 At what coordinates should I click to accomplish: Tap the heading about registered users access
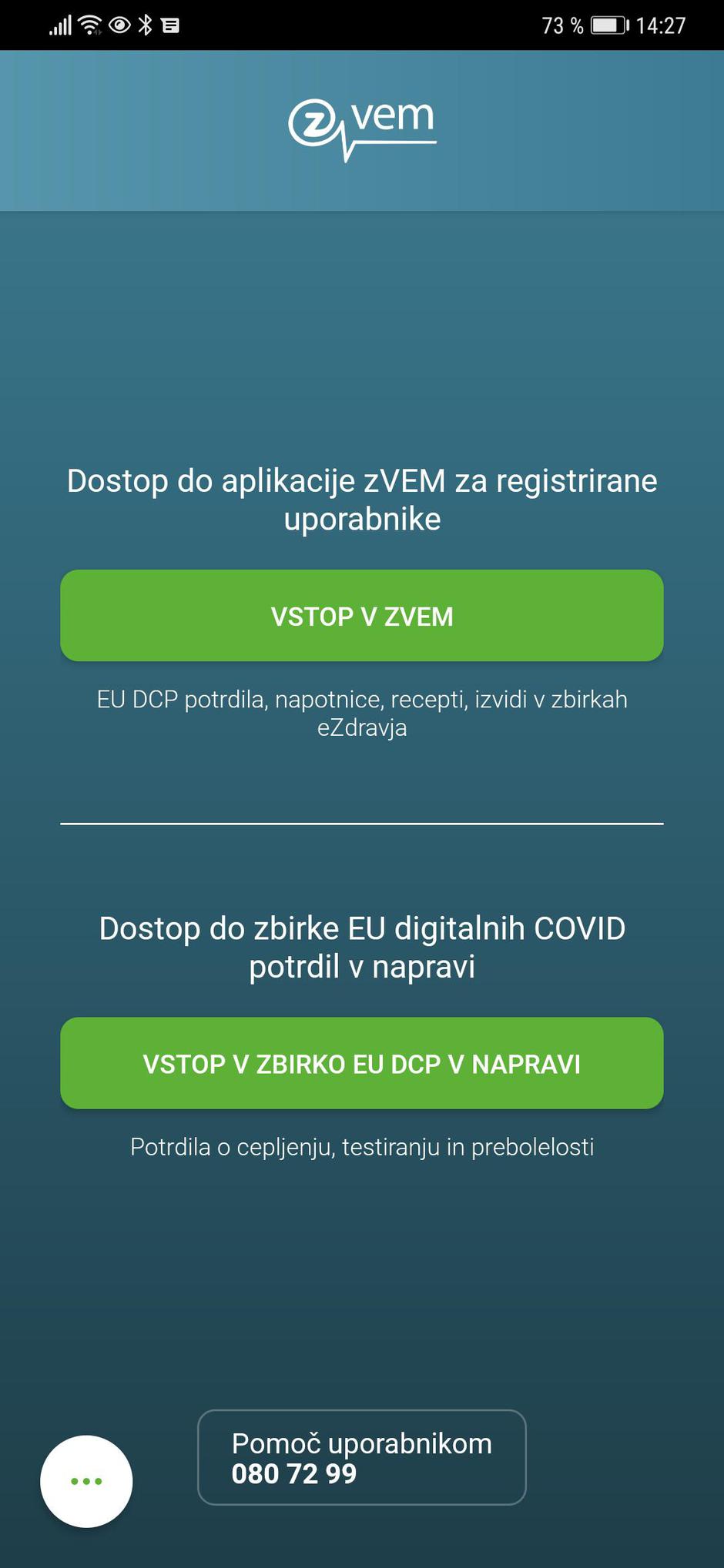click(361, 499)
